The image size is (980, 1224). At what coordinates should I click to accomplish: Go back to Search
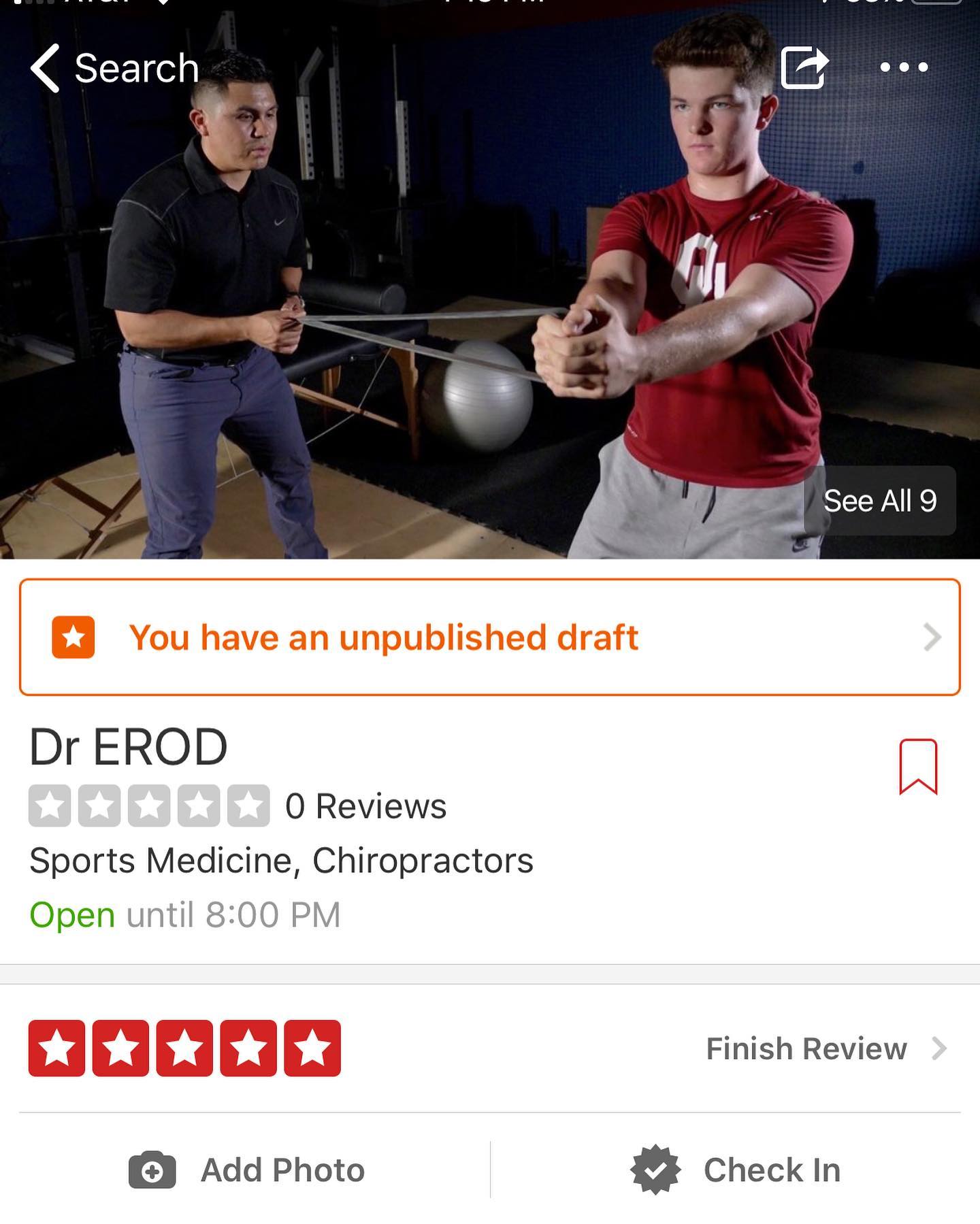[x=114, y=68]
